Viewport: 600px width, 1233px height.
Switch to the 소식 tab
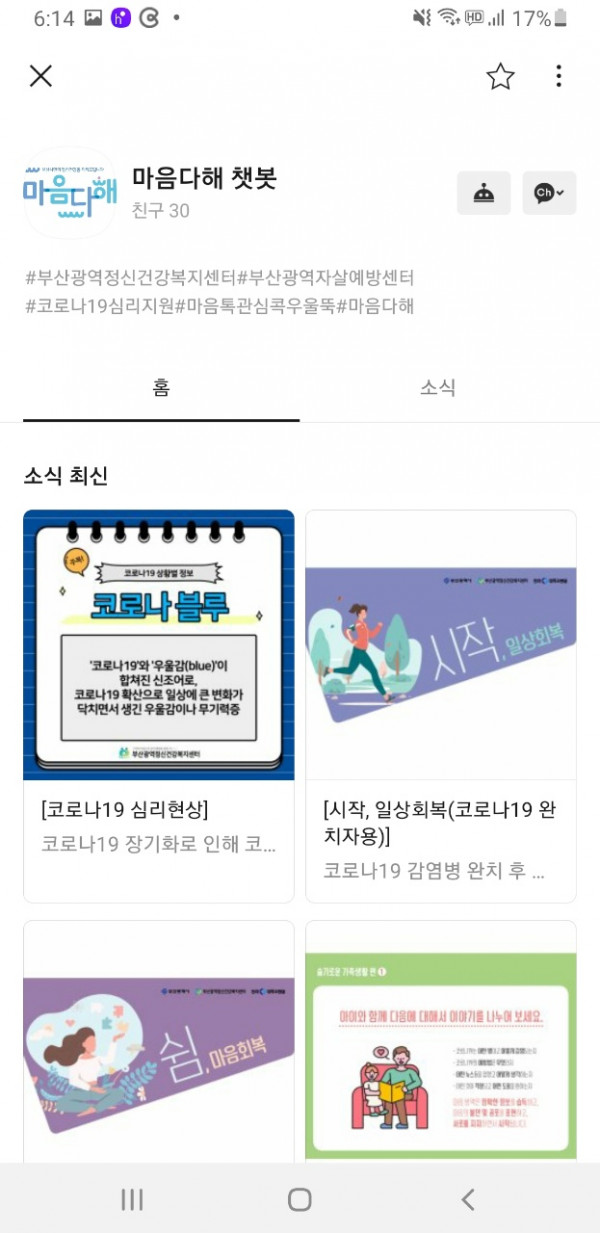coord(438,389)
